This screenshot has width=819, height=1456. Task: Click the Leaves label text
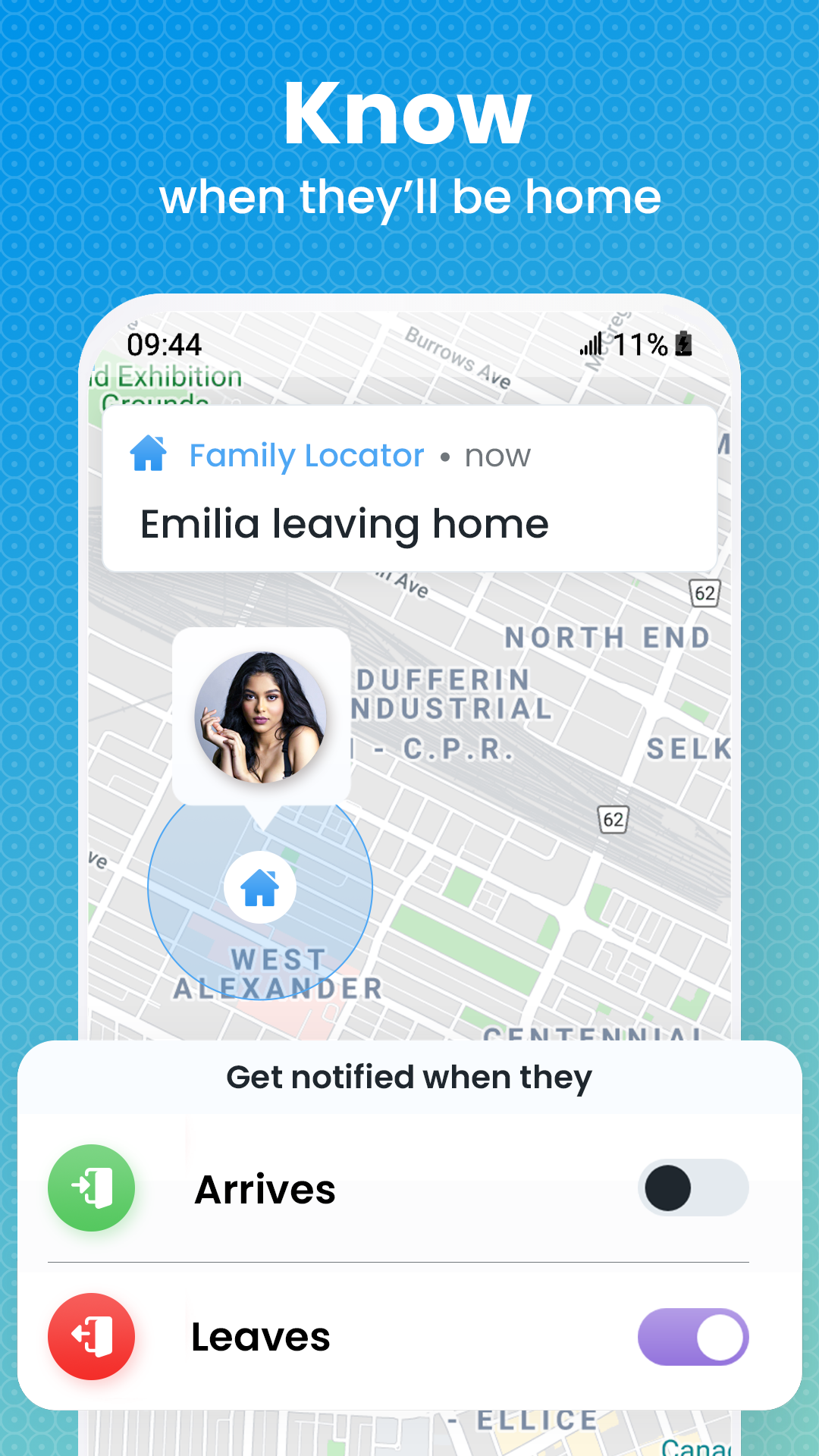(x=260, y=1337)
